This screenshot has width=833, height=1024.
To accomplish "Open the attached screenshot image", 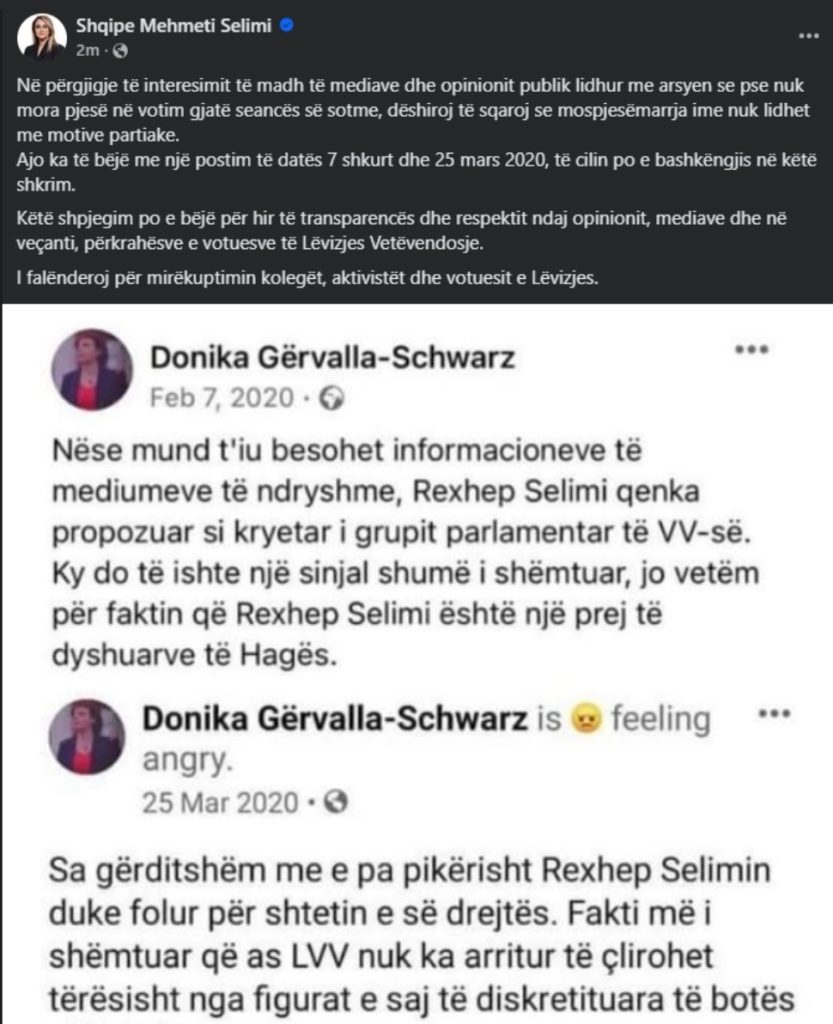I will tap(416, 660).
